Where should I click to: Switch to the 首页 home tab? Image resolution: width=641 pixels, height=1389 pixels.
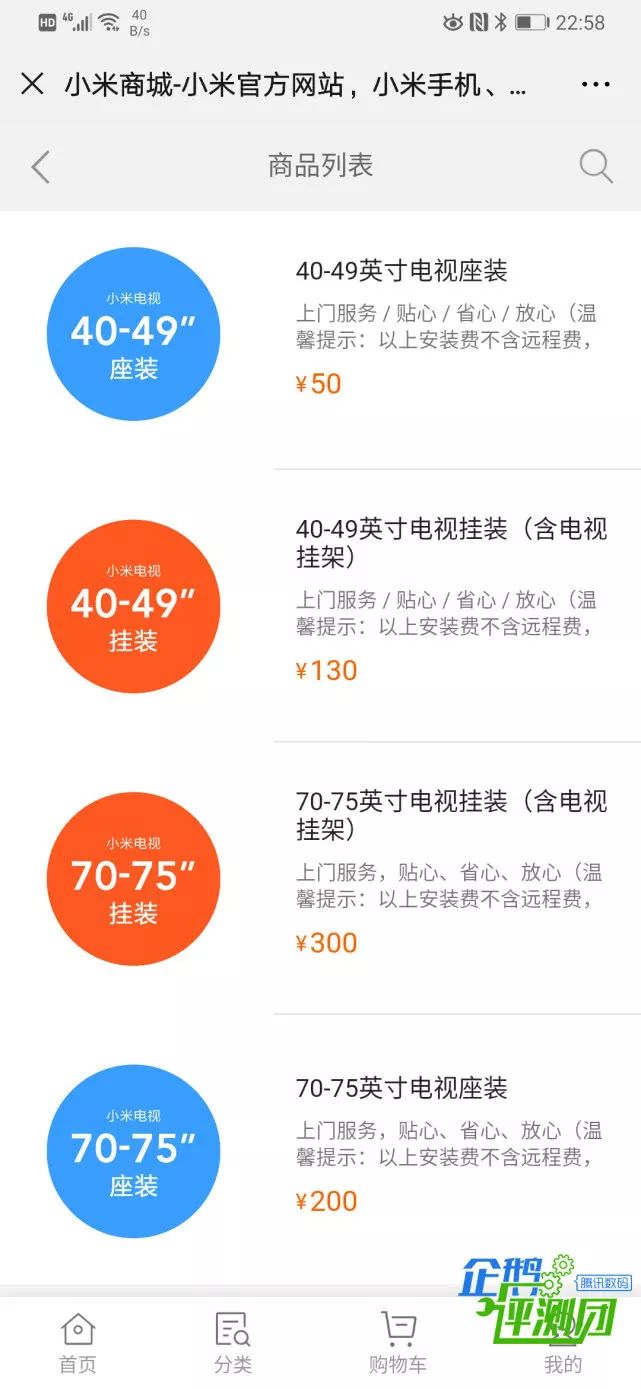click(78, 1343)
